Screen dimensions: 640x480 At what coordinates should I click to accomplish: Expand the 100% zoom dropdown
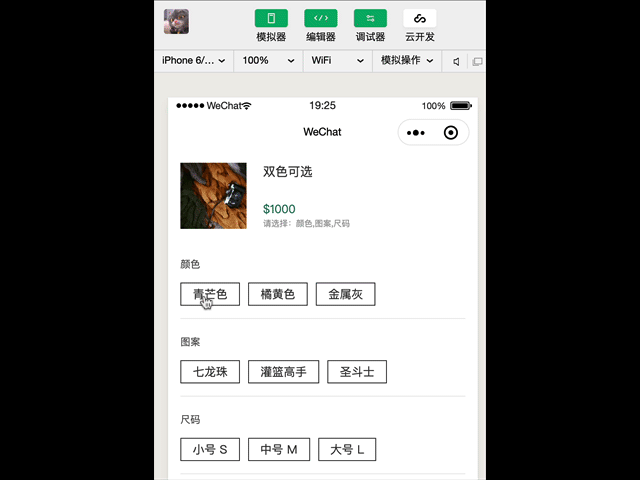point(268,61)
